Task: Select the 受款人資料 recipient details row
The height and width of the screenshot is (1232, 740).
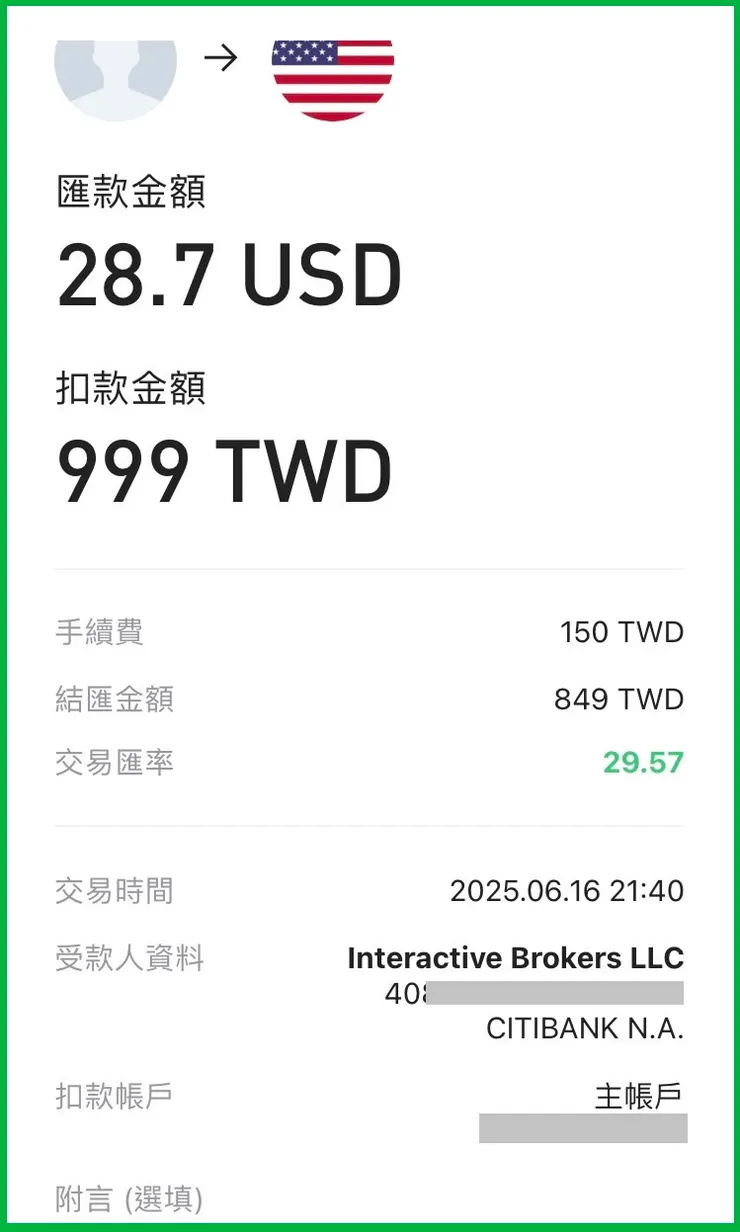Action: click(130, 957)
